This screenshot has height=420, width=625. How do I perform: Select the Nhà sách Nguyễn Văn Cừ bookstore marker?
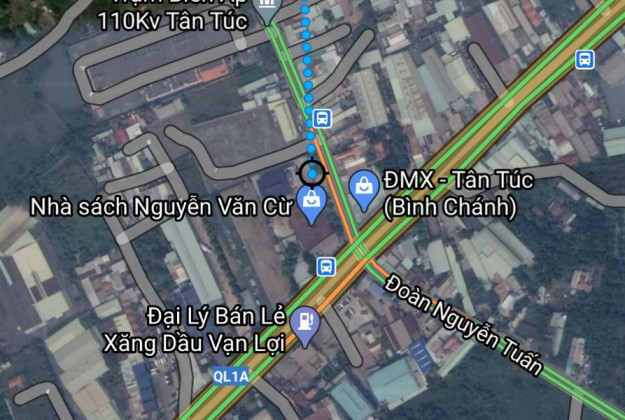pyautogui.click(x=314, y=205)
